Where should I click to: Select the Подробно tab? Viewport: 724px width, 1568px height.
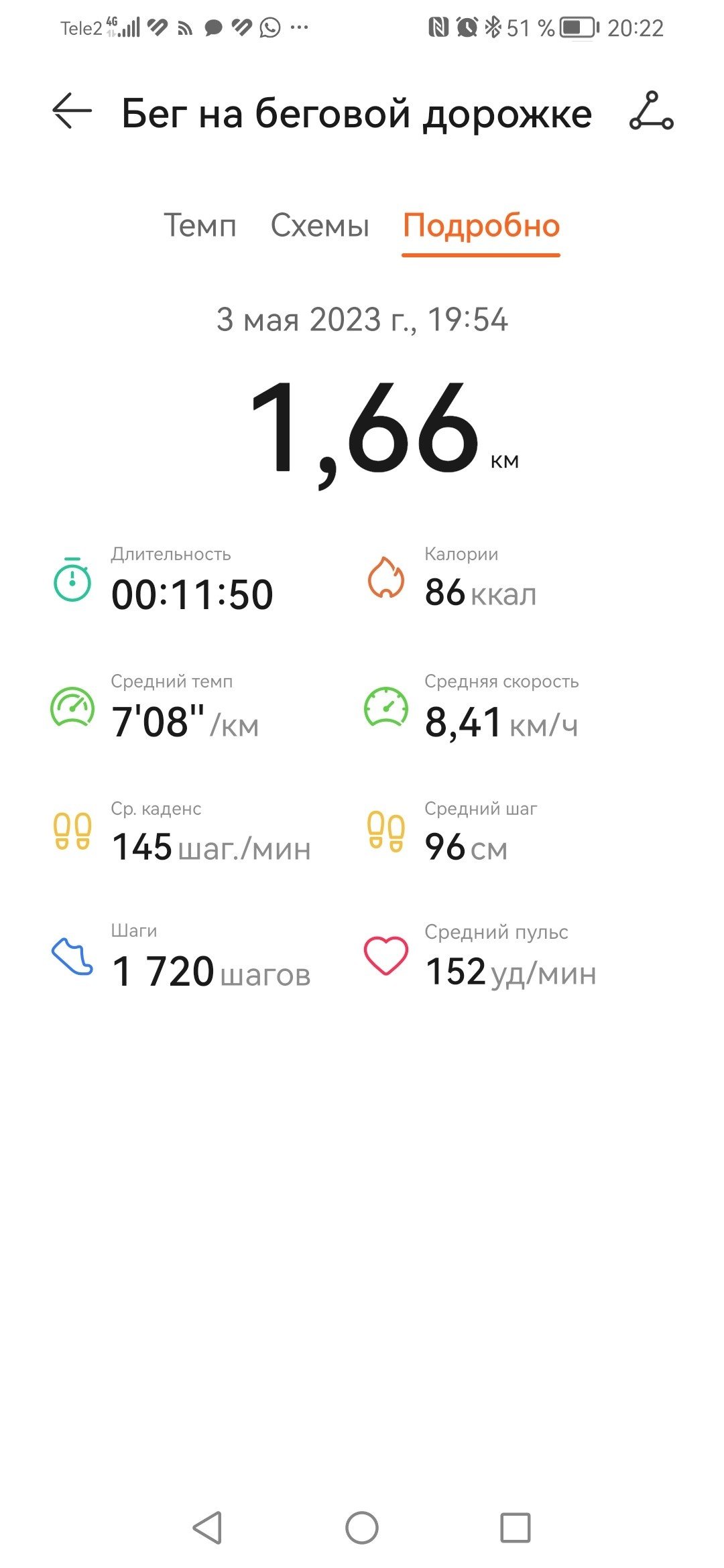tap(481, 226)
